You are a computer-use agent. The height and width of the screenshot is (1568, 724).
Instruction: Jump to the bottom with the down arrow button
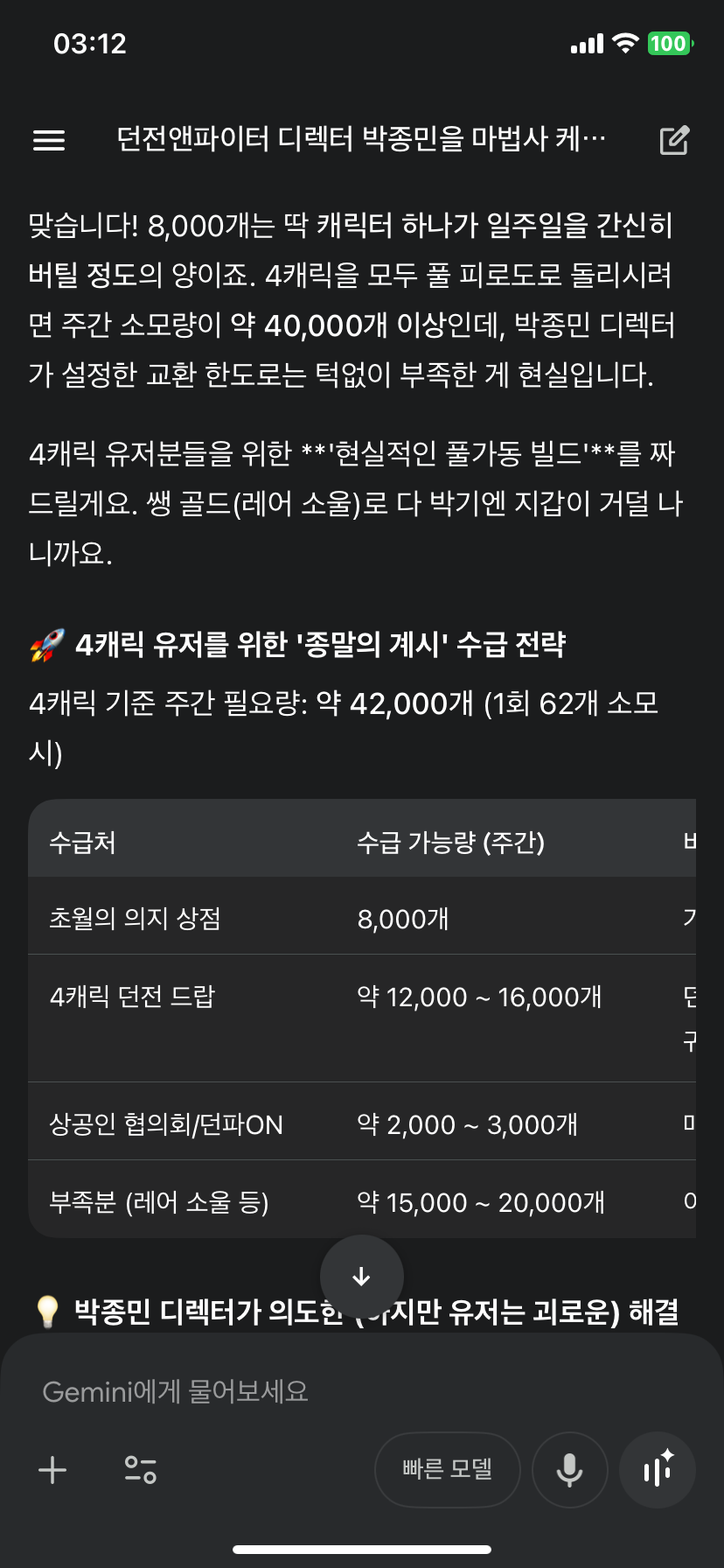click(x=361, y=1277)
